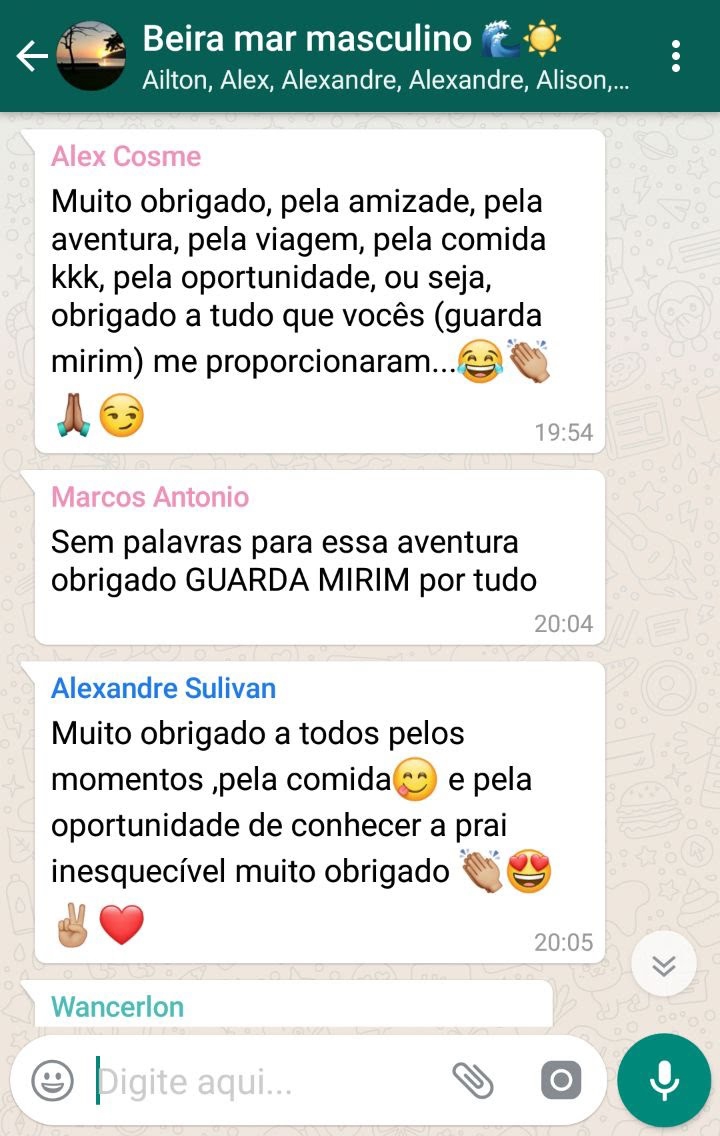Jump to the latest messages

coord(664,965)
